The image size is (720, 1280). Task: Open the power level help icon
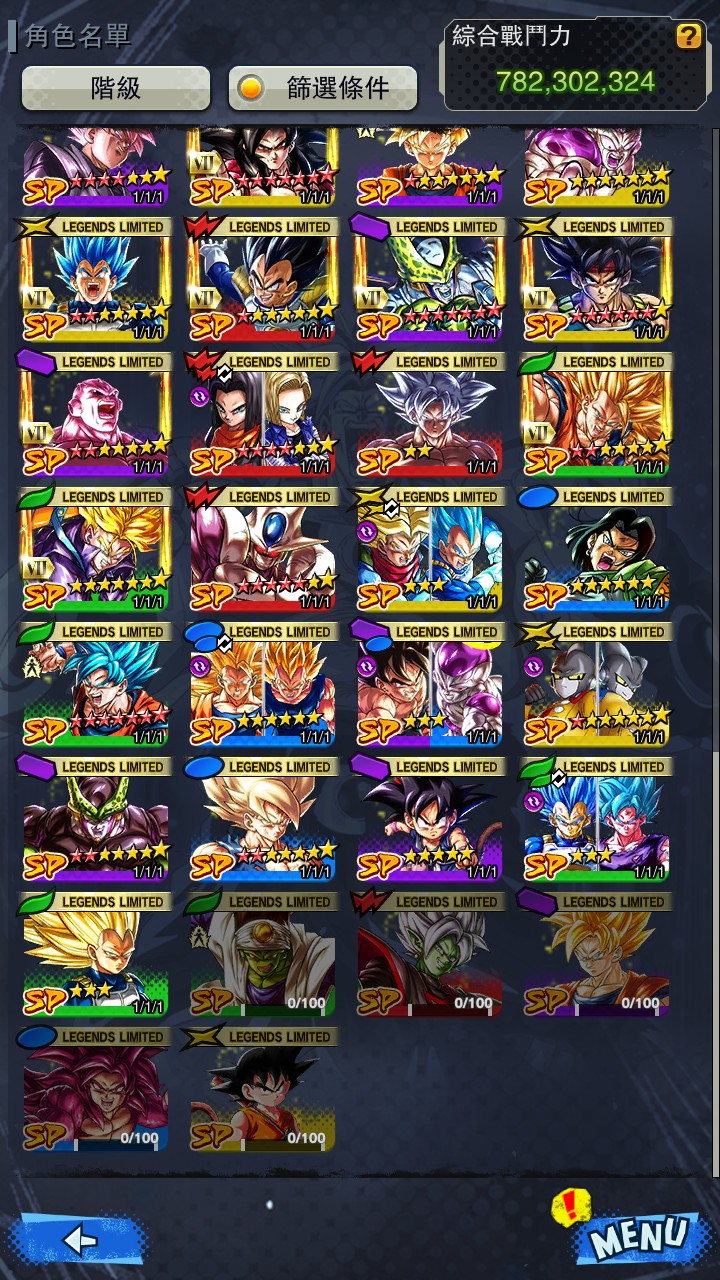(688, 37)
